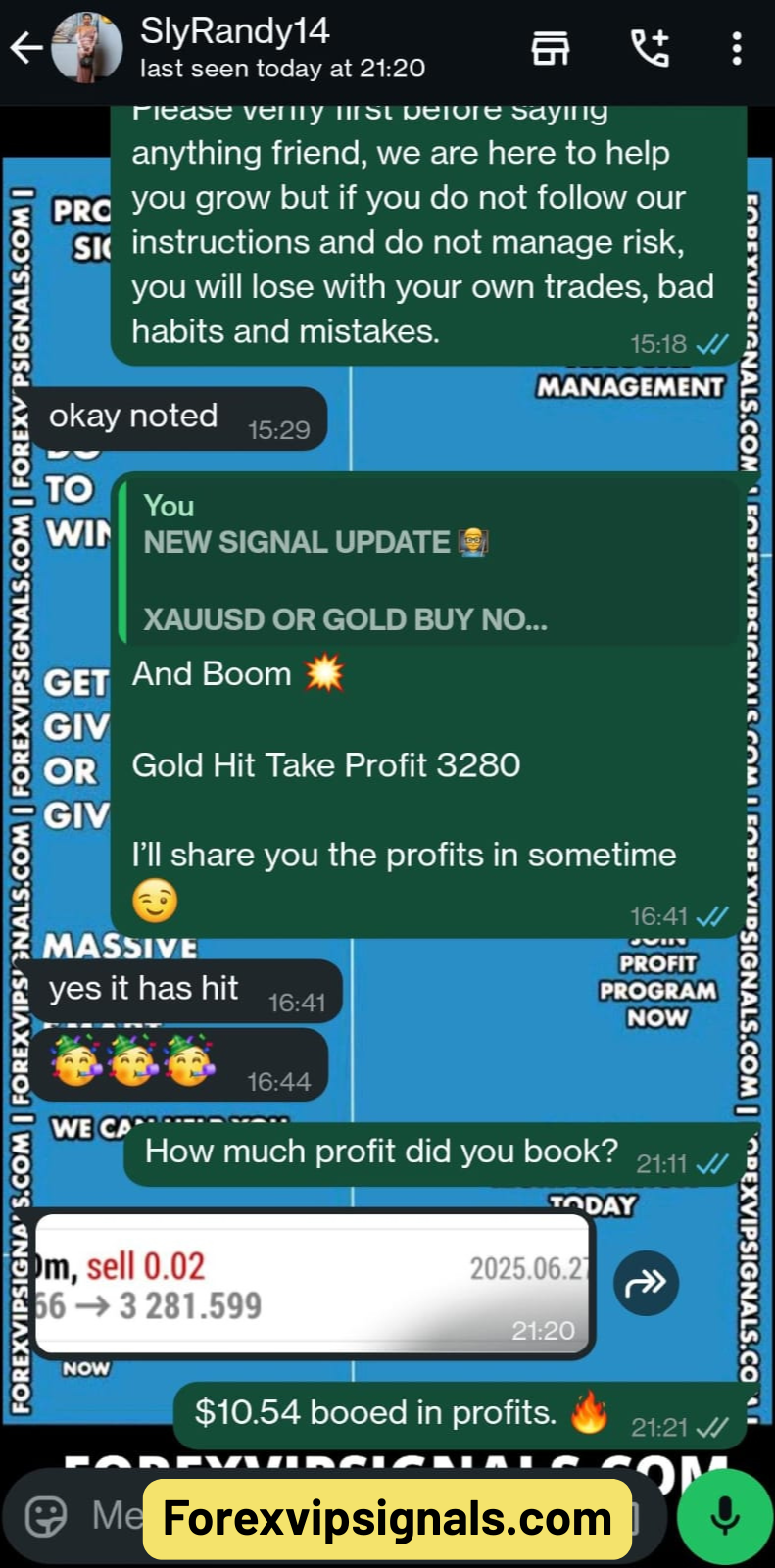Go back to the chats list

(25, 48)
